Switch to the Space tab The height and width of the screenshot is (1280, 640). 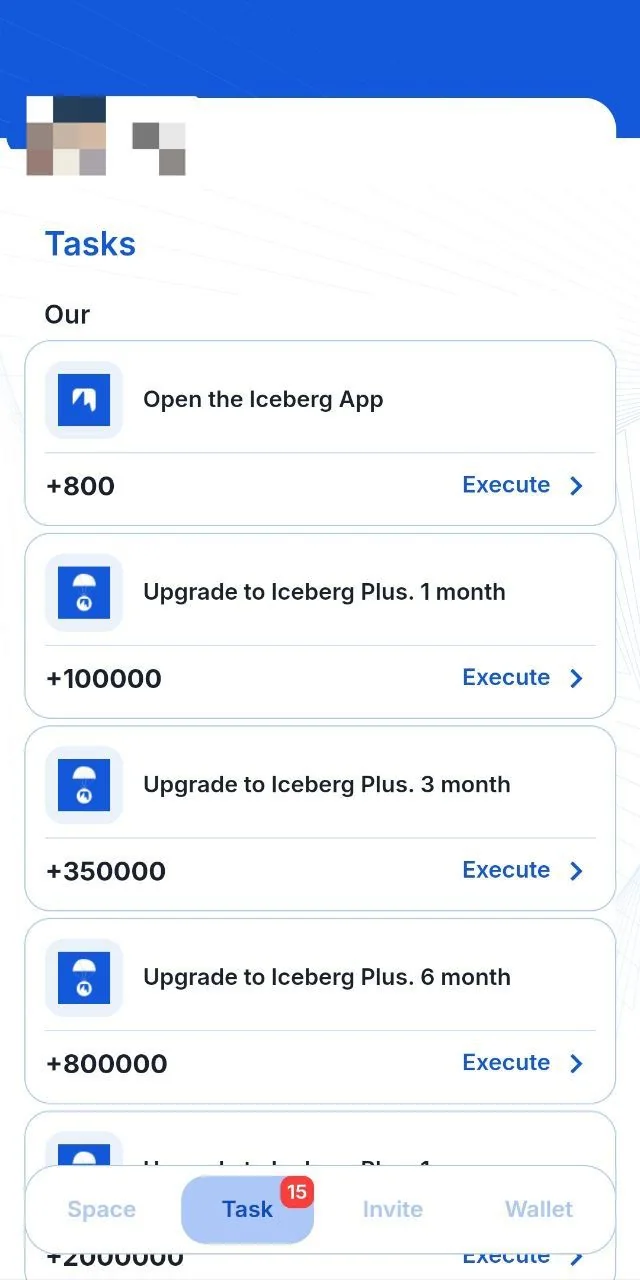point(101,1210)
